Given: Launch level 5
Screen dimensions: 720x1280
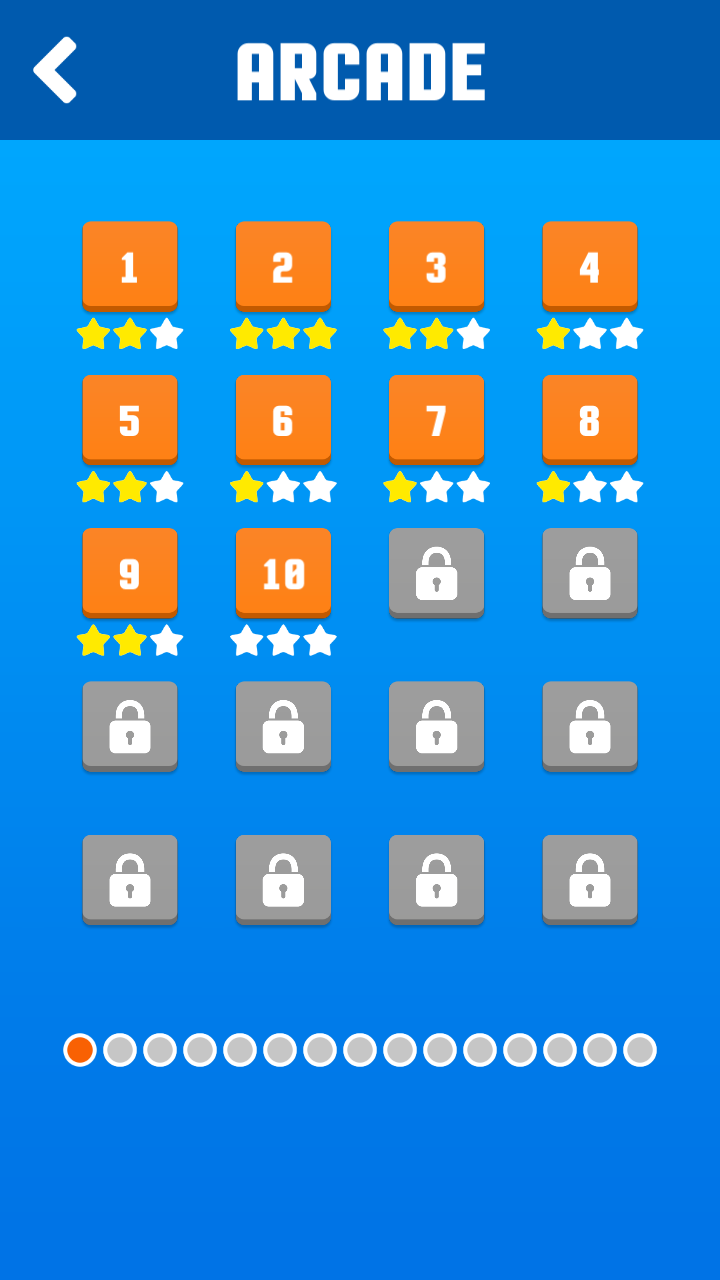Looking at the screenshot, I should (130, 420).
